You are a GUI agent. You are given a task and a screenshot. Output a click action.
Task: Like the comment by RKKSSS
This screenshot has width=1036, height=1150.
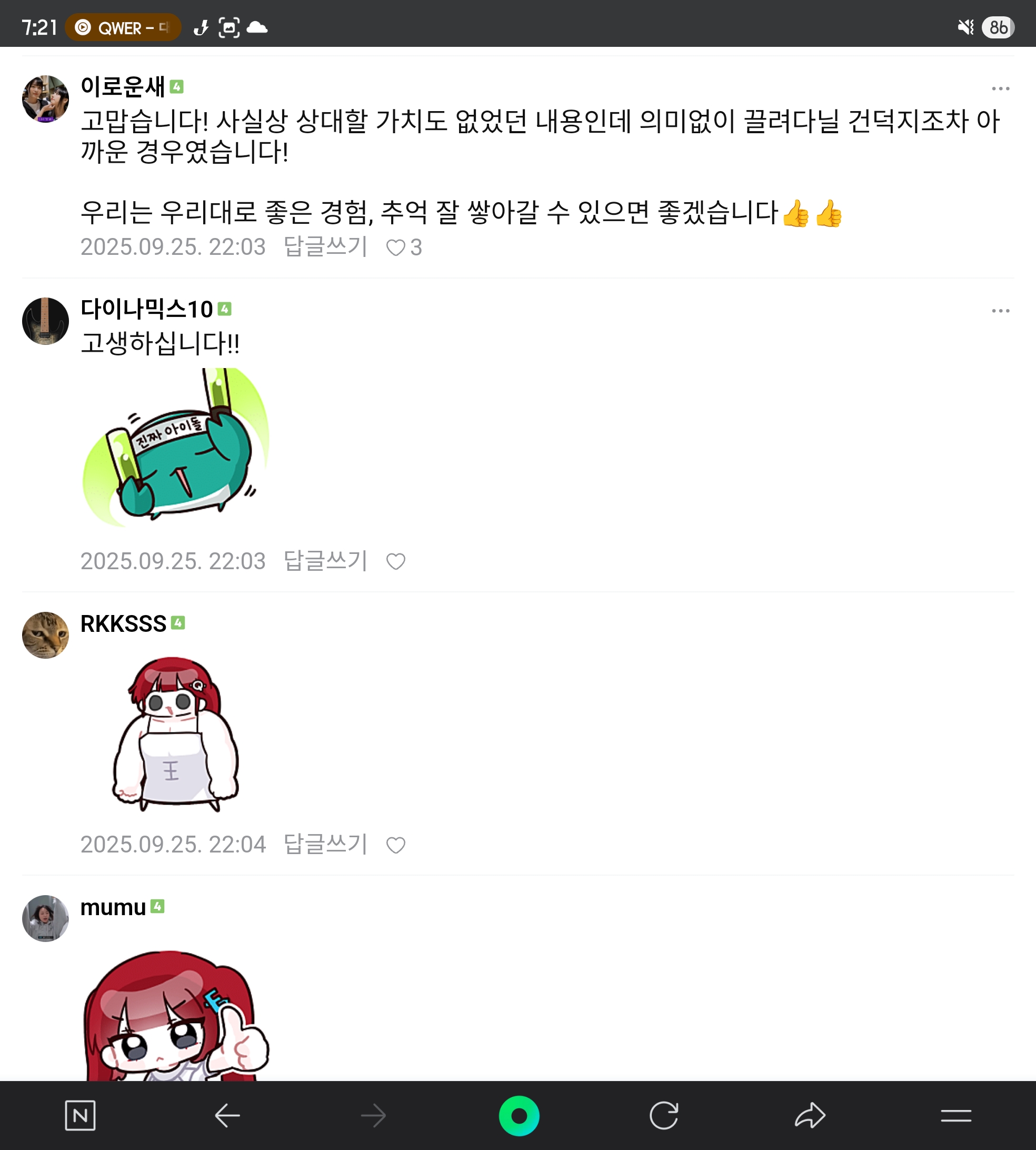tap(396, 846)
